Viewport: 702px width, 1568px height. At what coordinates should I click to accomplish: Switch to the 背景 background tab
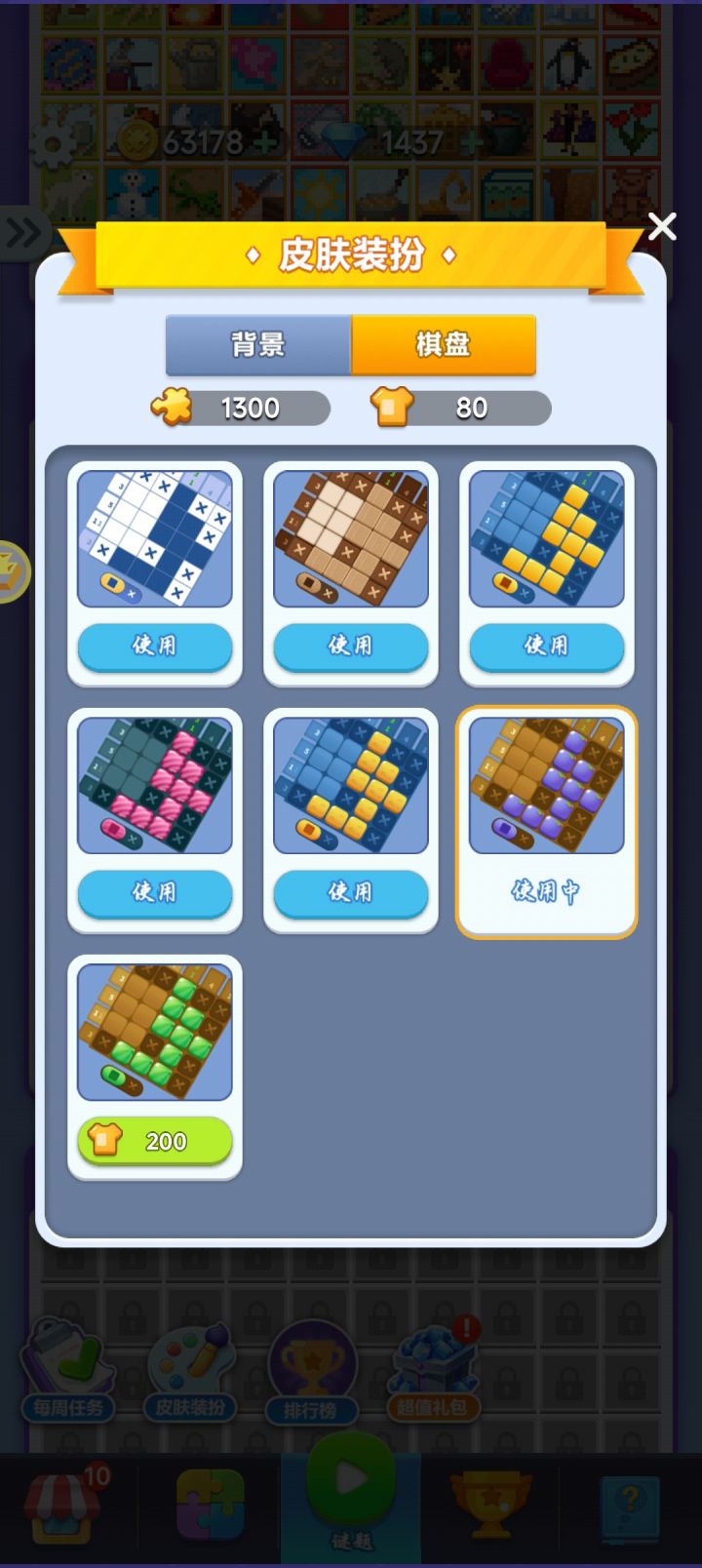pos(257,345)
